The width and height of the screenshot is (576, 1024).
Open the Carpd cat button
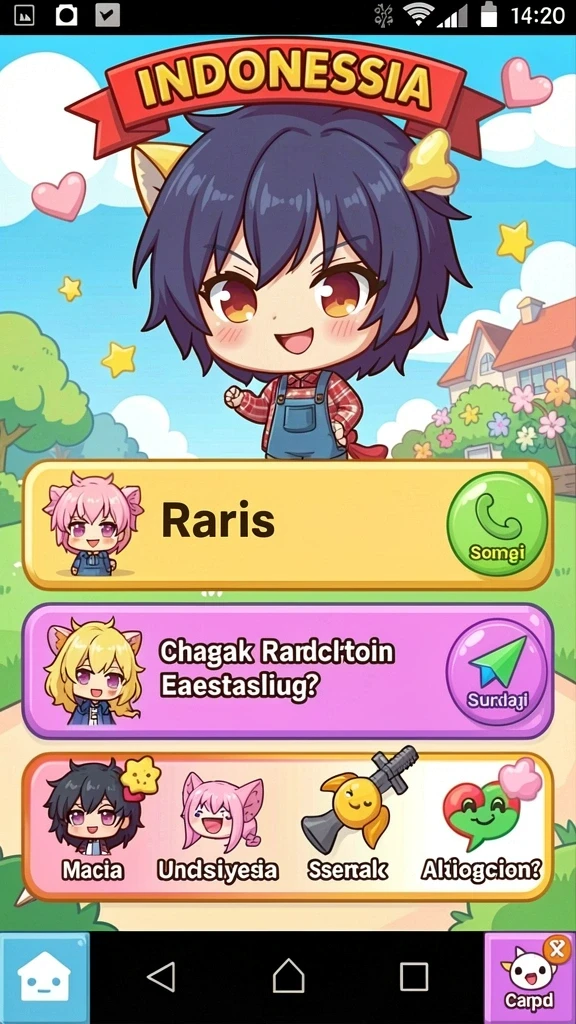[530, 978]
